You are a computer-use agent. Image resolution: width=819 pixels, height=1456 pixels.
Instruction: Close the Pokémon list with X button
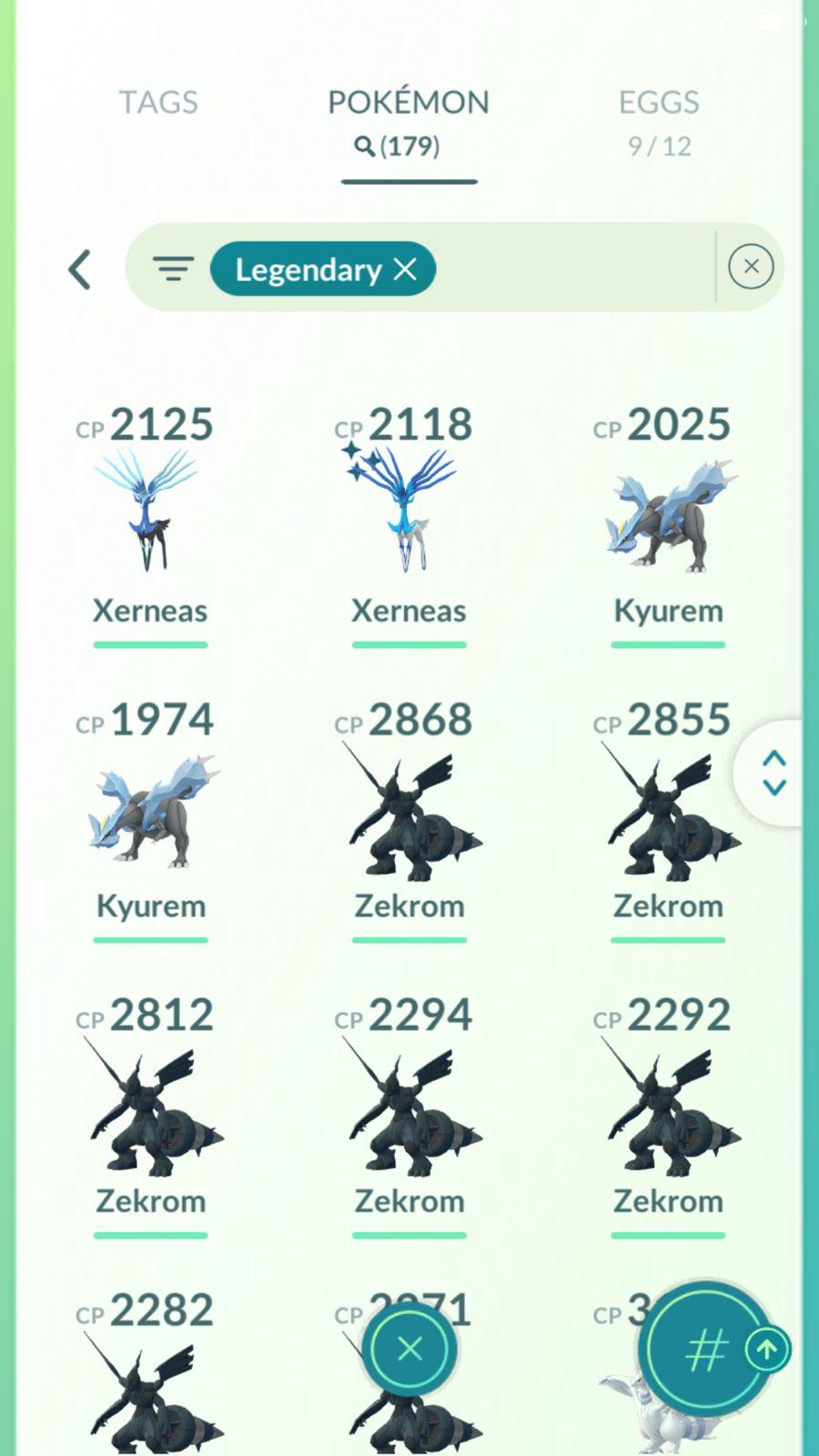tap(409, 1349)
